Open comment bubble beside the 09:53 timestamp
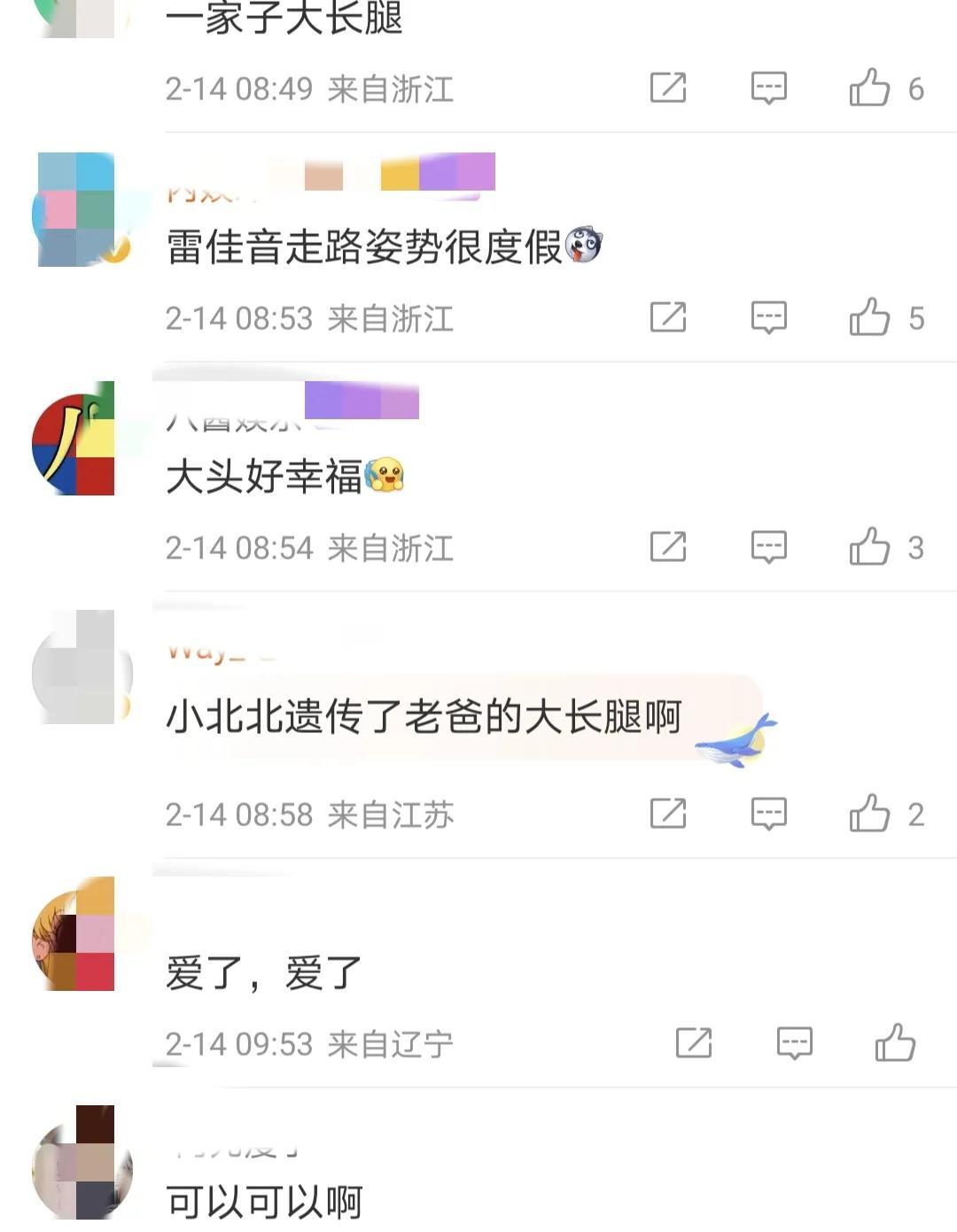The width and height of the screenshot is (957, 1232). point(793,1041)
